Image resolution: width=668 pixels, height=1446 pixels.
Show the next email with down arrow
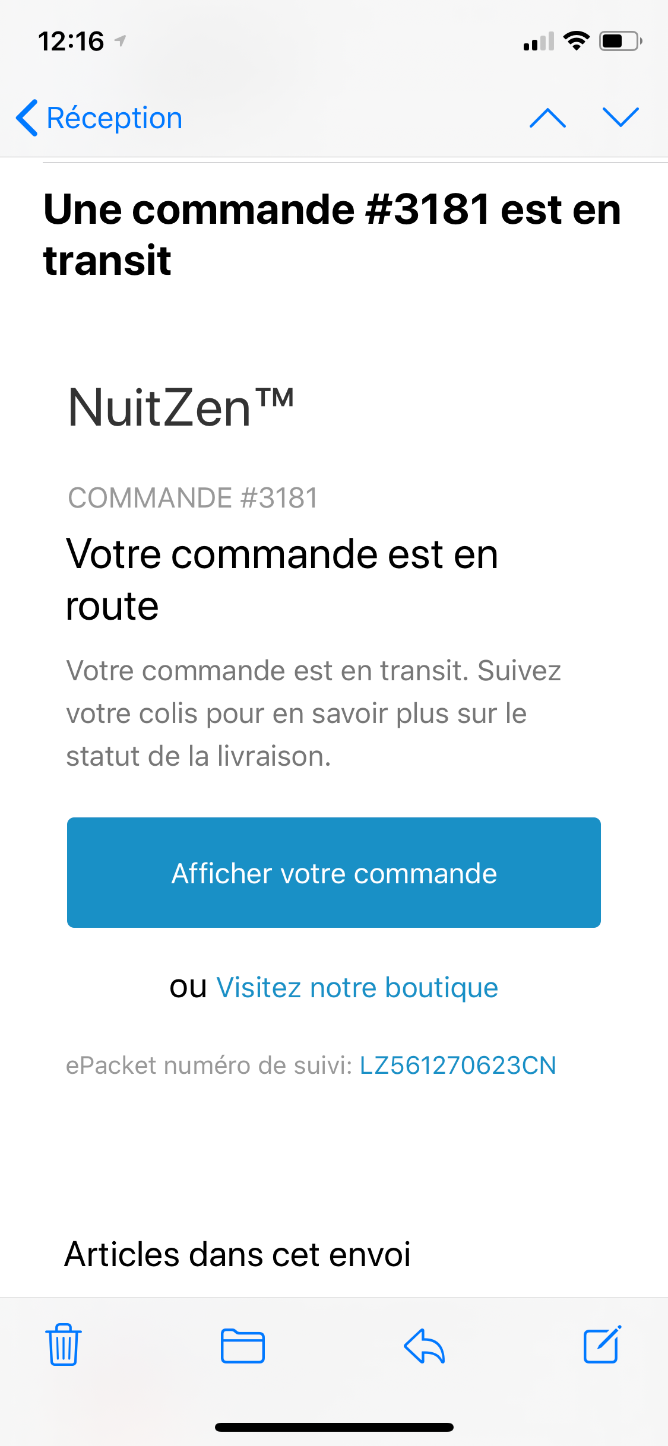pos(621,118)
